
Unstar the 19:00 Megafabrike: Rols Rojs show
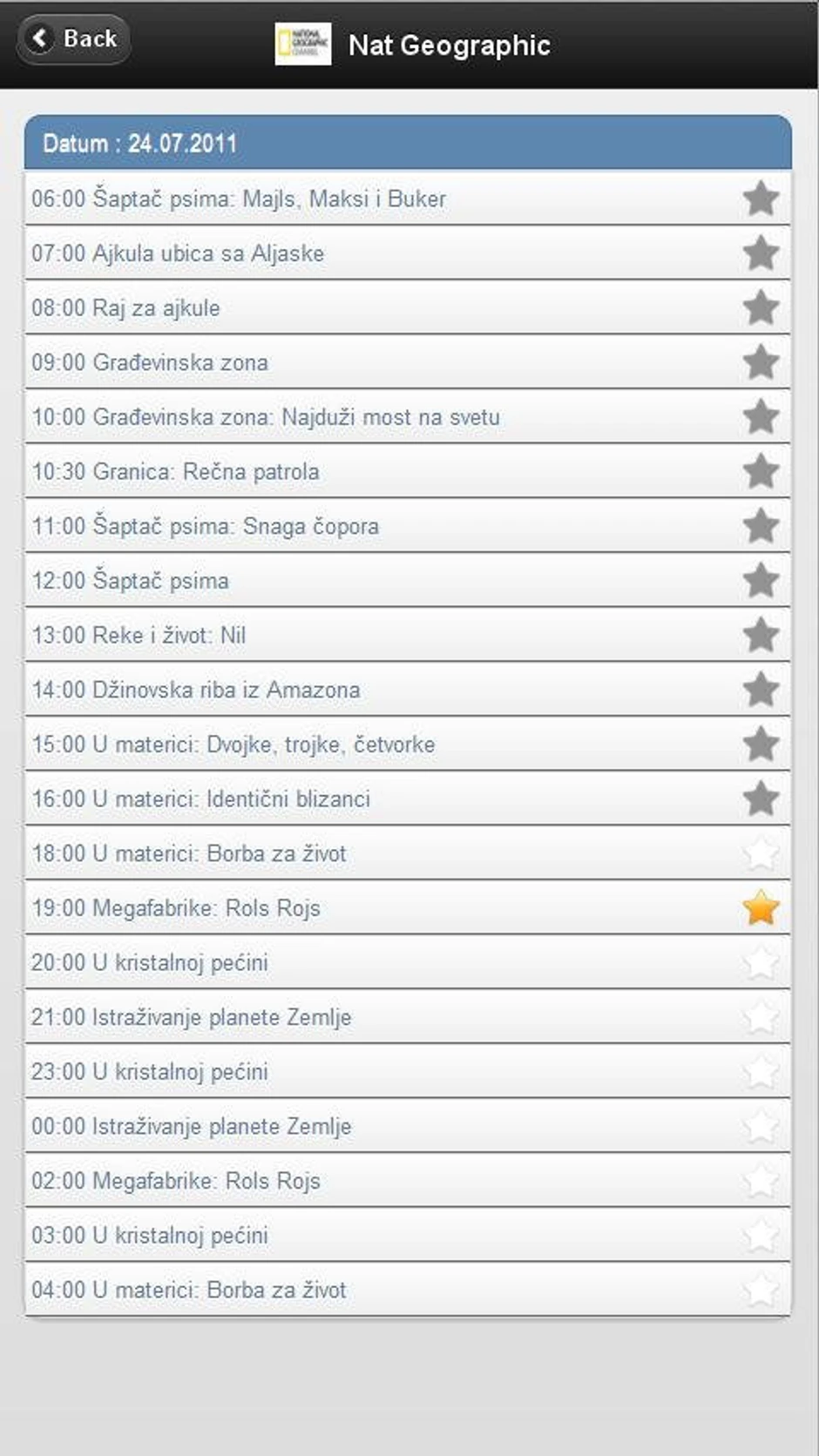tap(761, 908)
